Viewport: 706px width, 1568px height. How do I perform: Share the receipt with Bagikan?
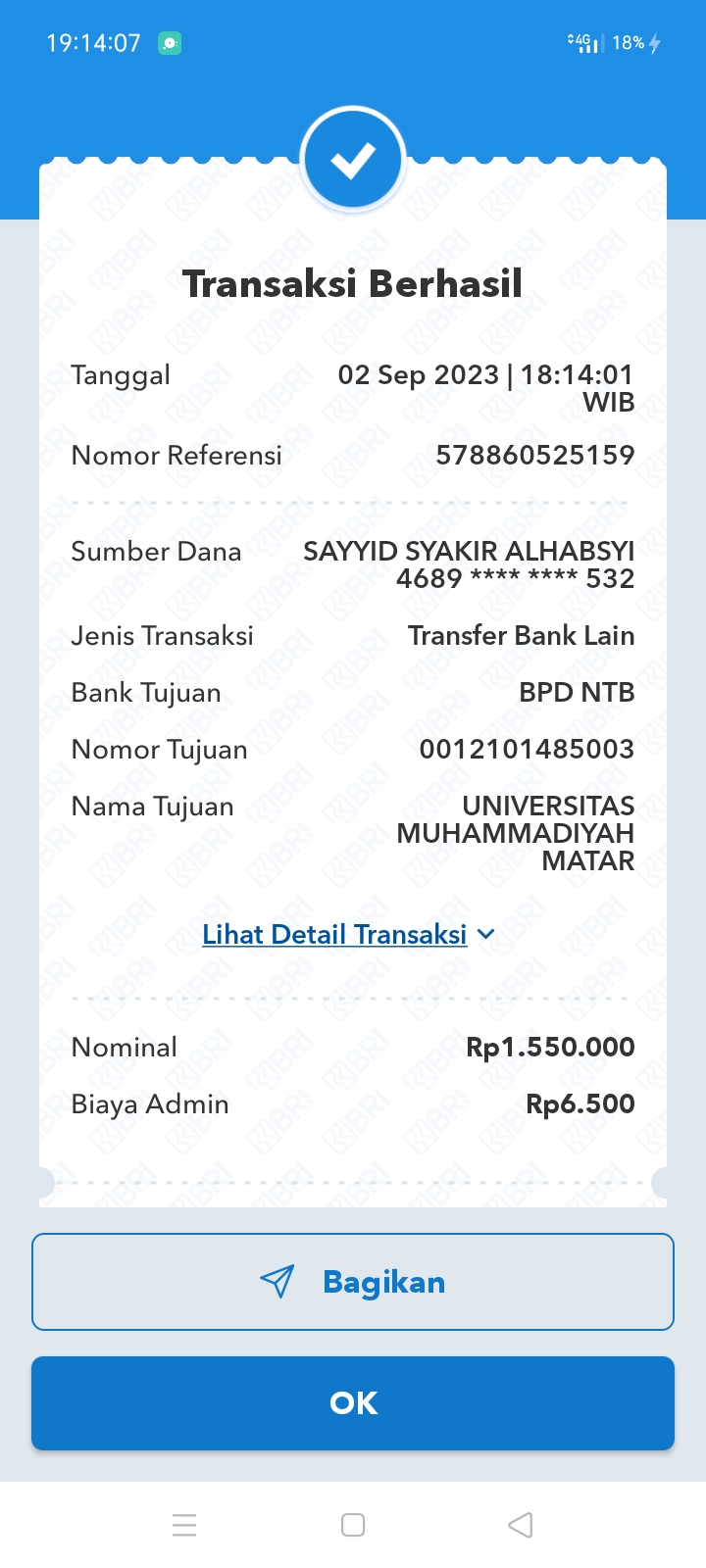[x=353, y=1282]
